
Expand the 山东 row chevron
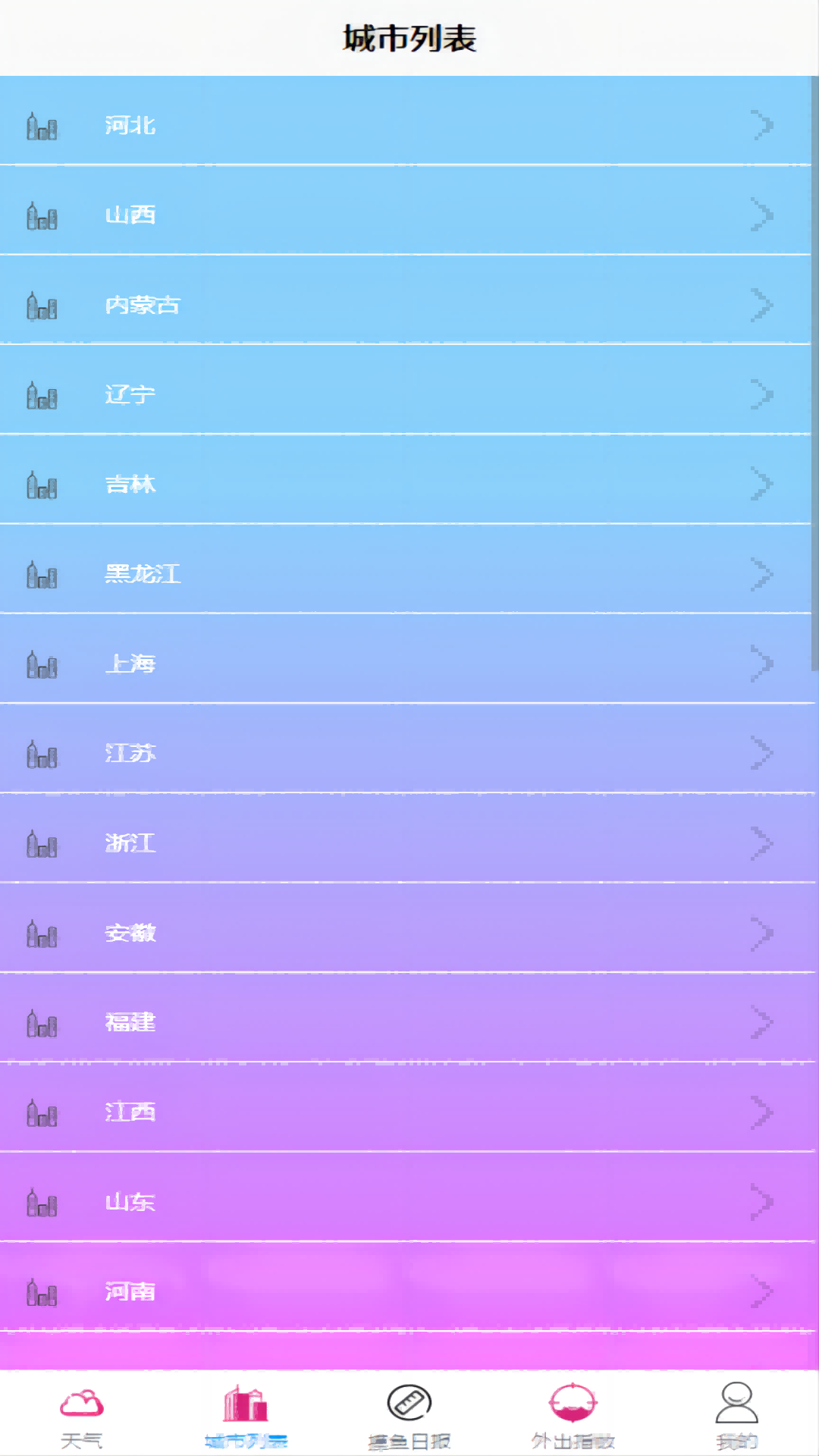(761, 1202)
